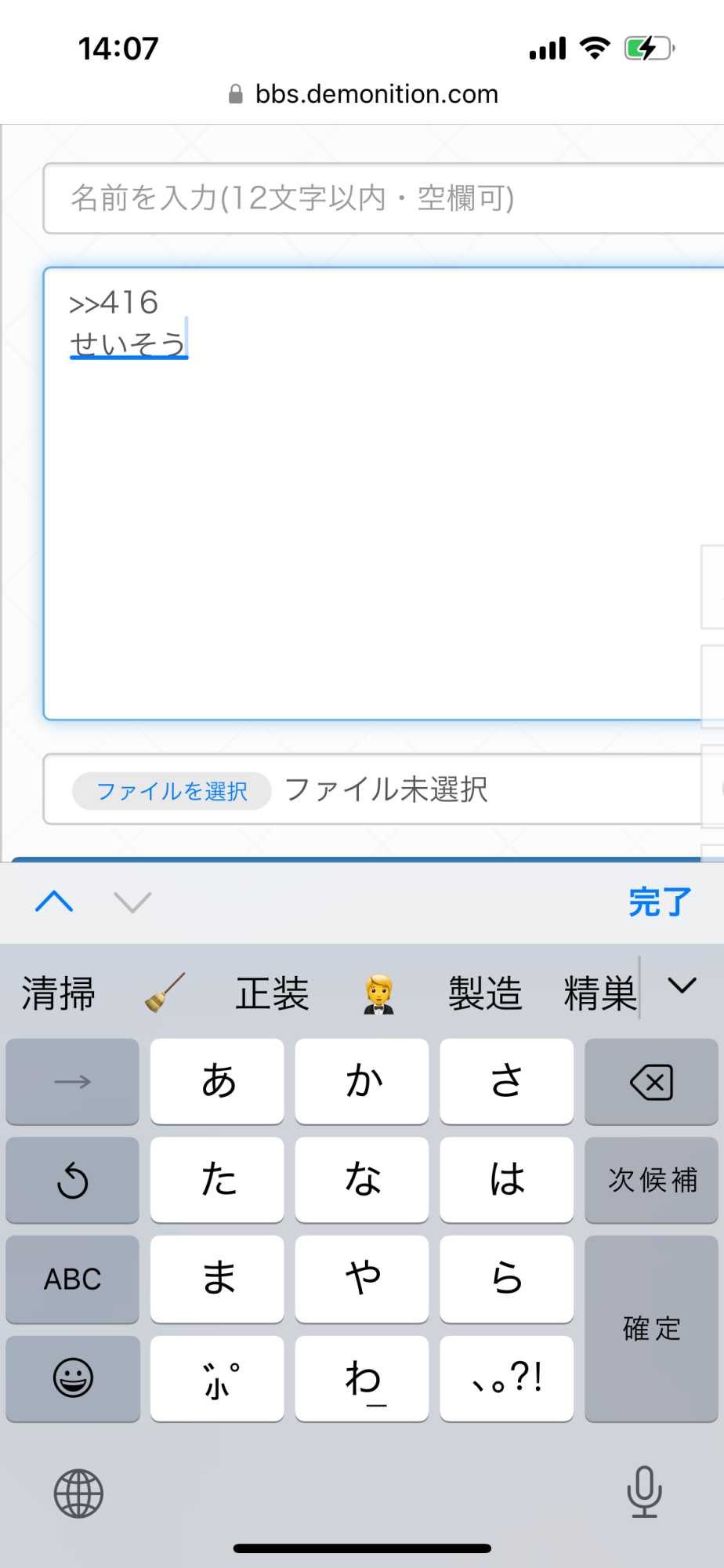Tap ファイルを選択 to choose a file

click(x=172, y=790)
